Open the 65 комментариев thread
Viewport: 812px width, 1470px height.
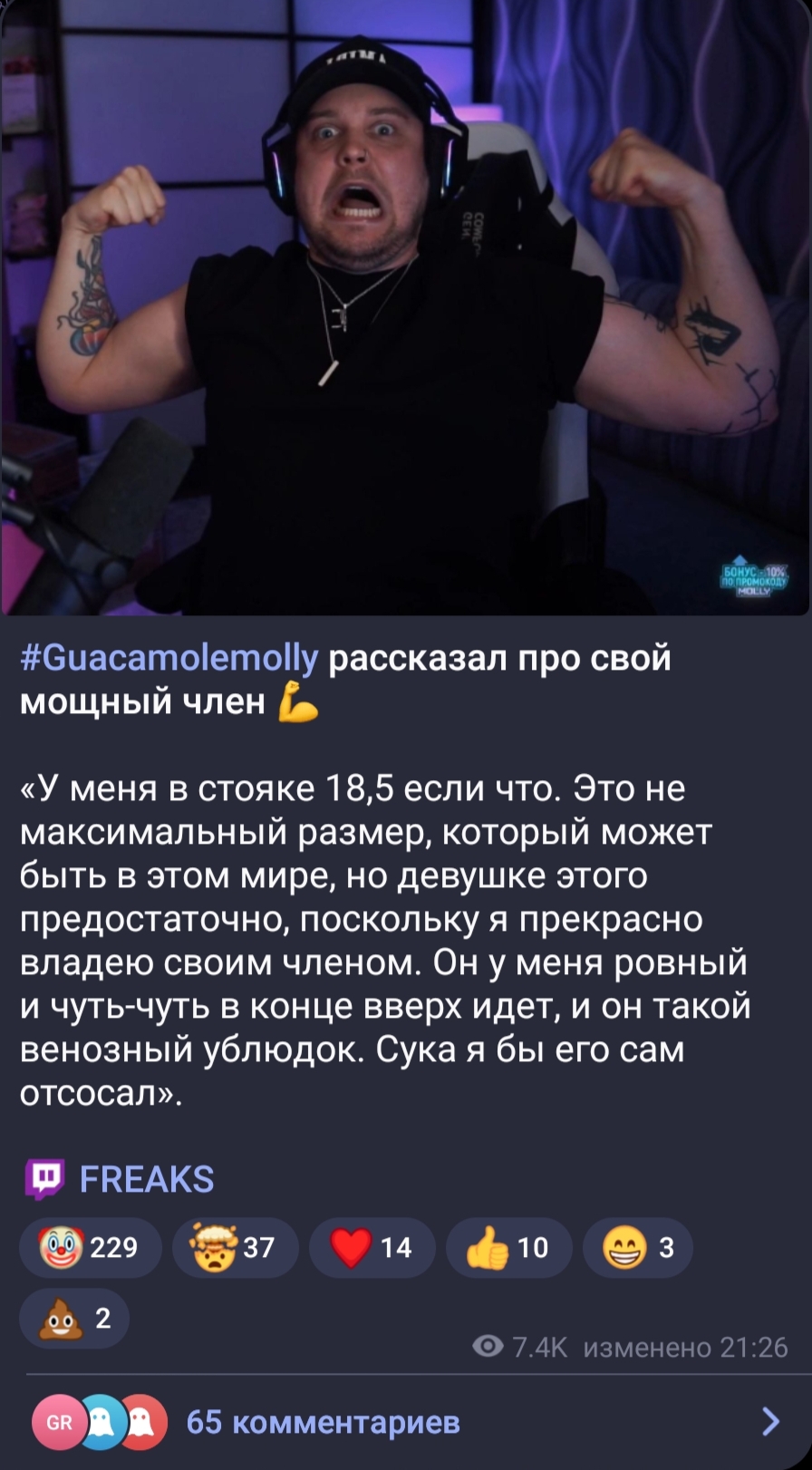[405, 1422]
